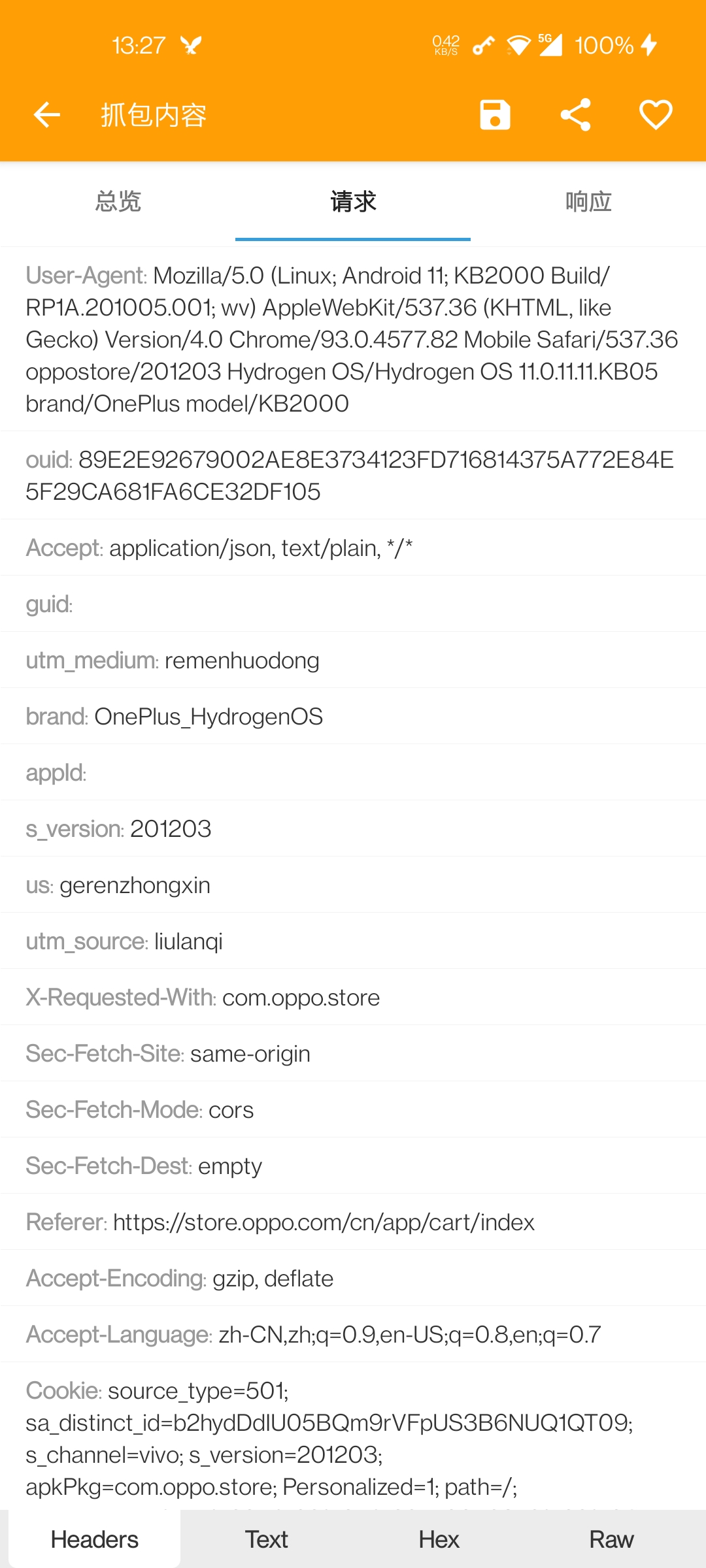Switch to the Raw view
Image resolution: width=706 pixels, height=1568 pixels.
(x=612, y=1539)
